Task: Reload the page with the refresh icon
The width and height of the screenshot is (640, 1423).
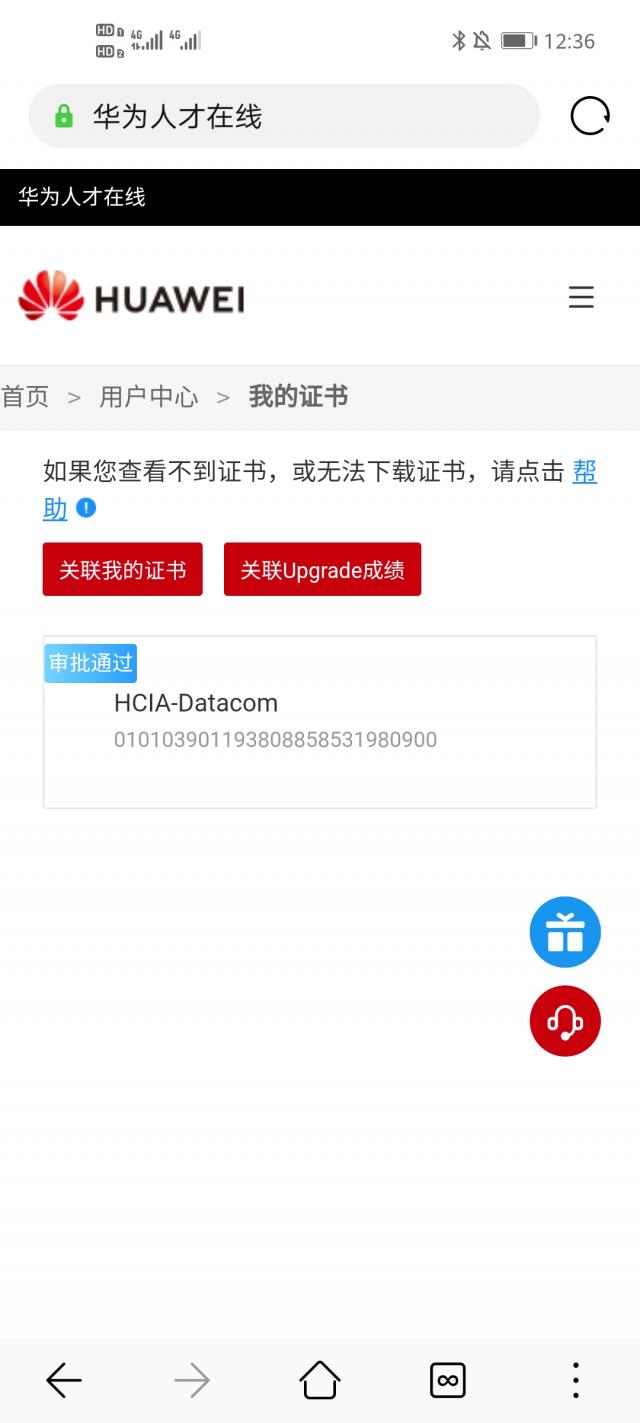Action: (x=589, y=116)
